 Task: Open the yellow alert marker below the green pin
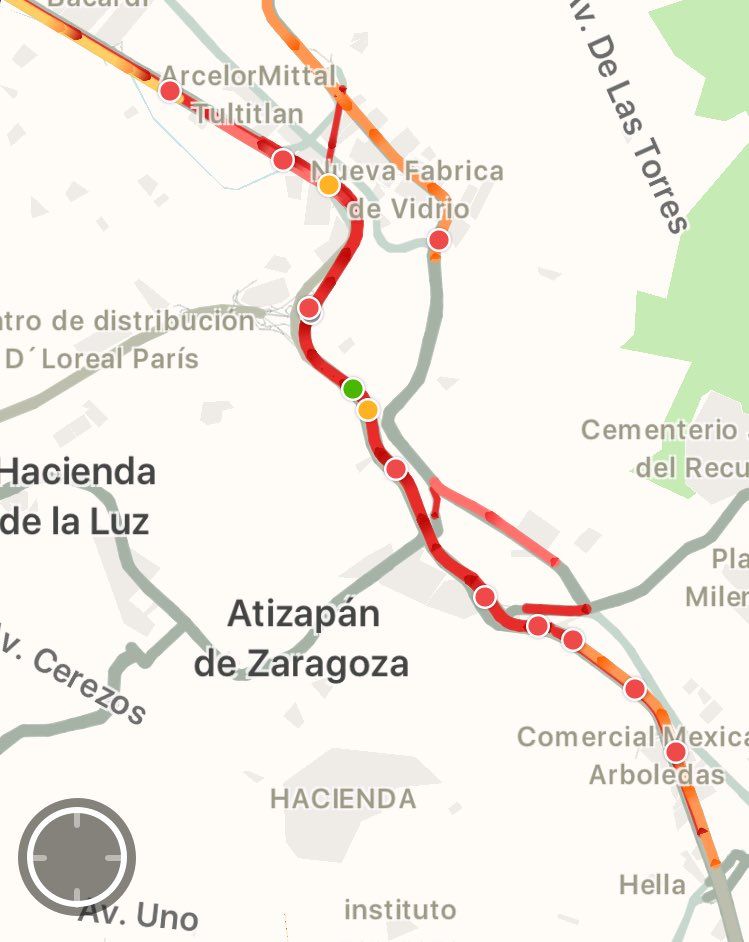tap(368, 409)
